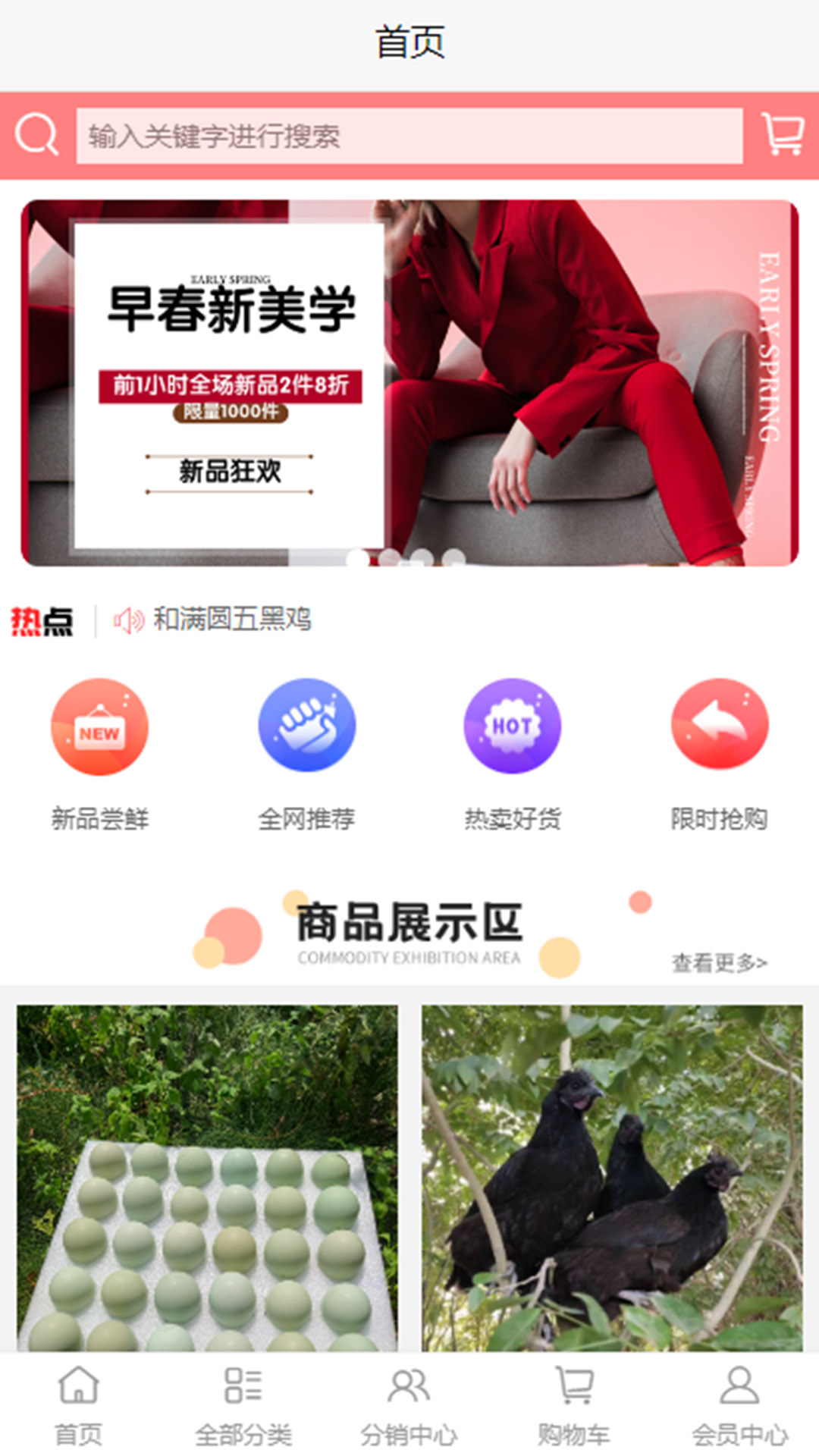Open 查看更多 to see more products
This screenshot has width=819, height=1456.
[719, 961]
